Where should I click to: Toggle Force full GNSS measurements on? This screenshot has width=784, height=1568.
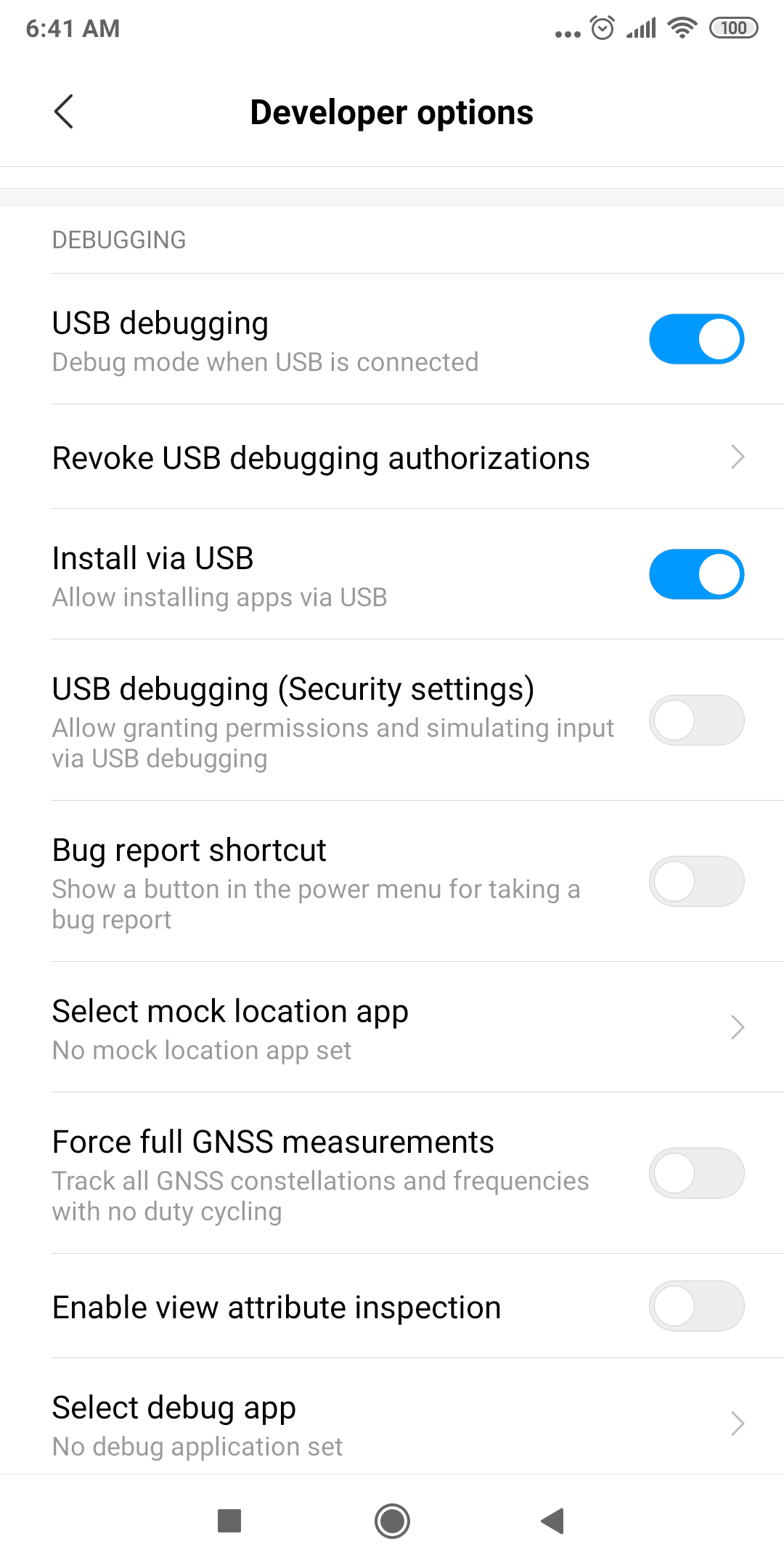coord(696,1173)
